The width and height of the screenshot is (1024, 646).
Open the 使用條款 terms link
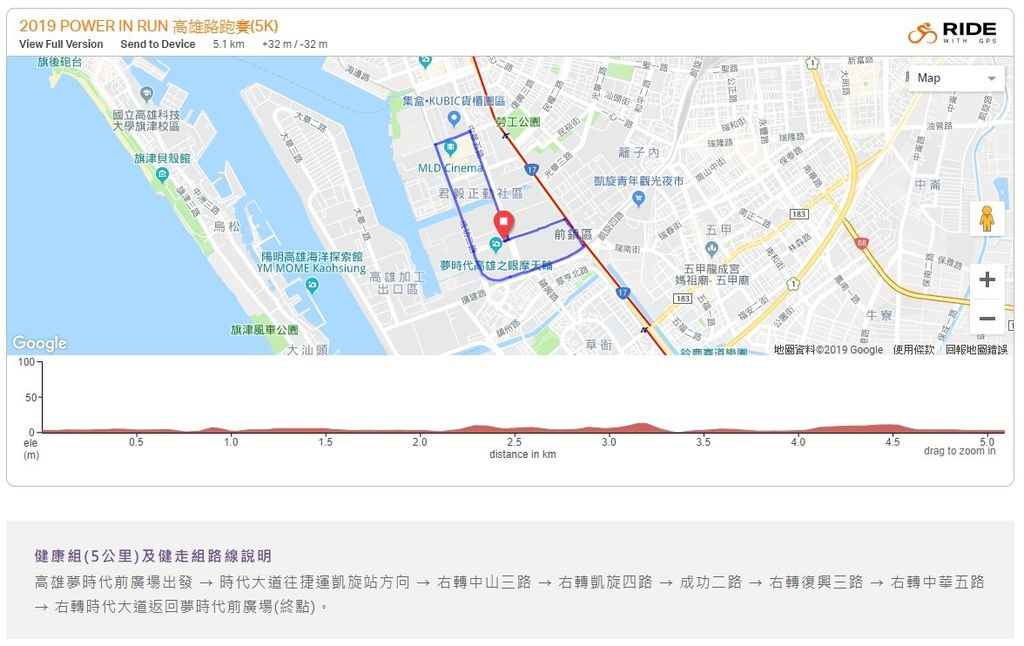click(914, 350)
